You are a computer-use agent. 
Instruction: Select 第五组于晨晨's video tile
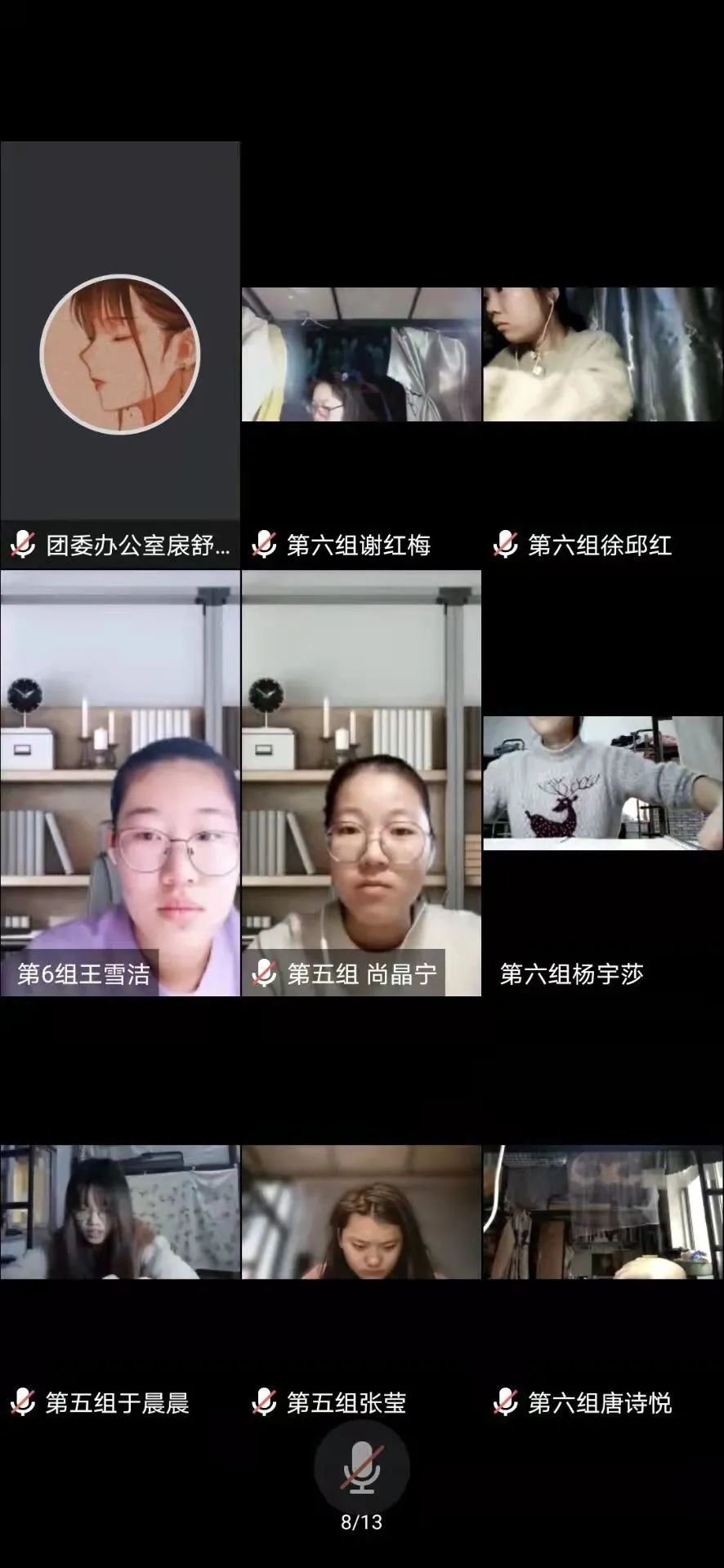click(120, 1212)
